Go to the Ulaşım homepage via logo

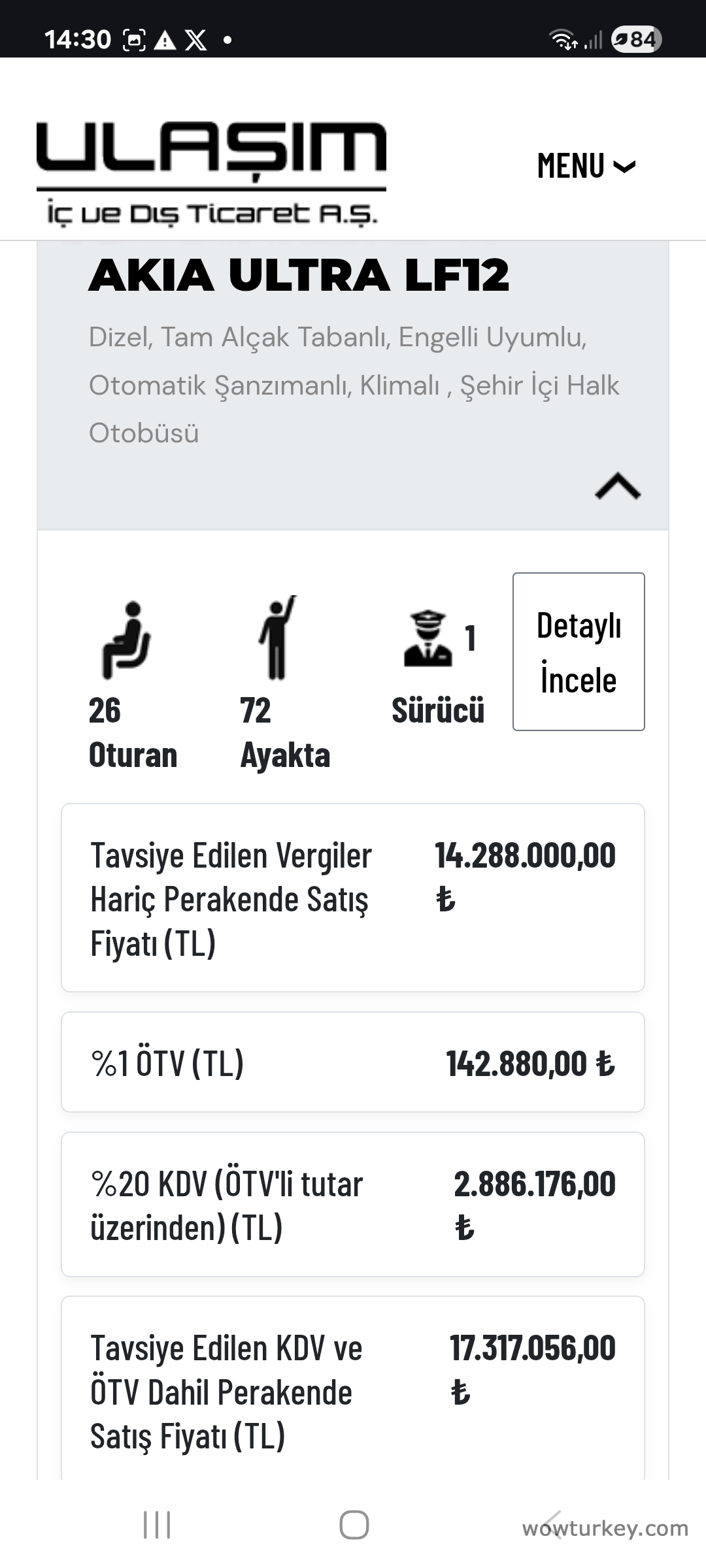point(211,173)
